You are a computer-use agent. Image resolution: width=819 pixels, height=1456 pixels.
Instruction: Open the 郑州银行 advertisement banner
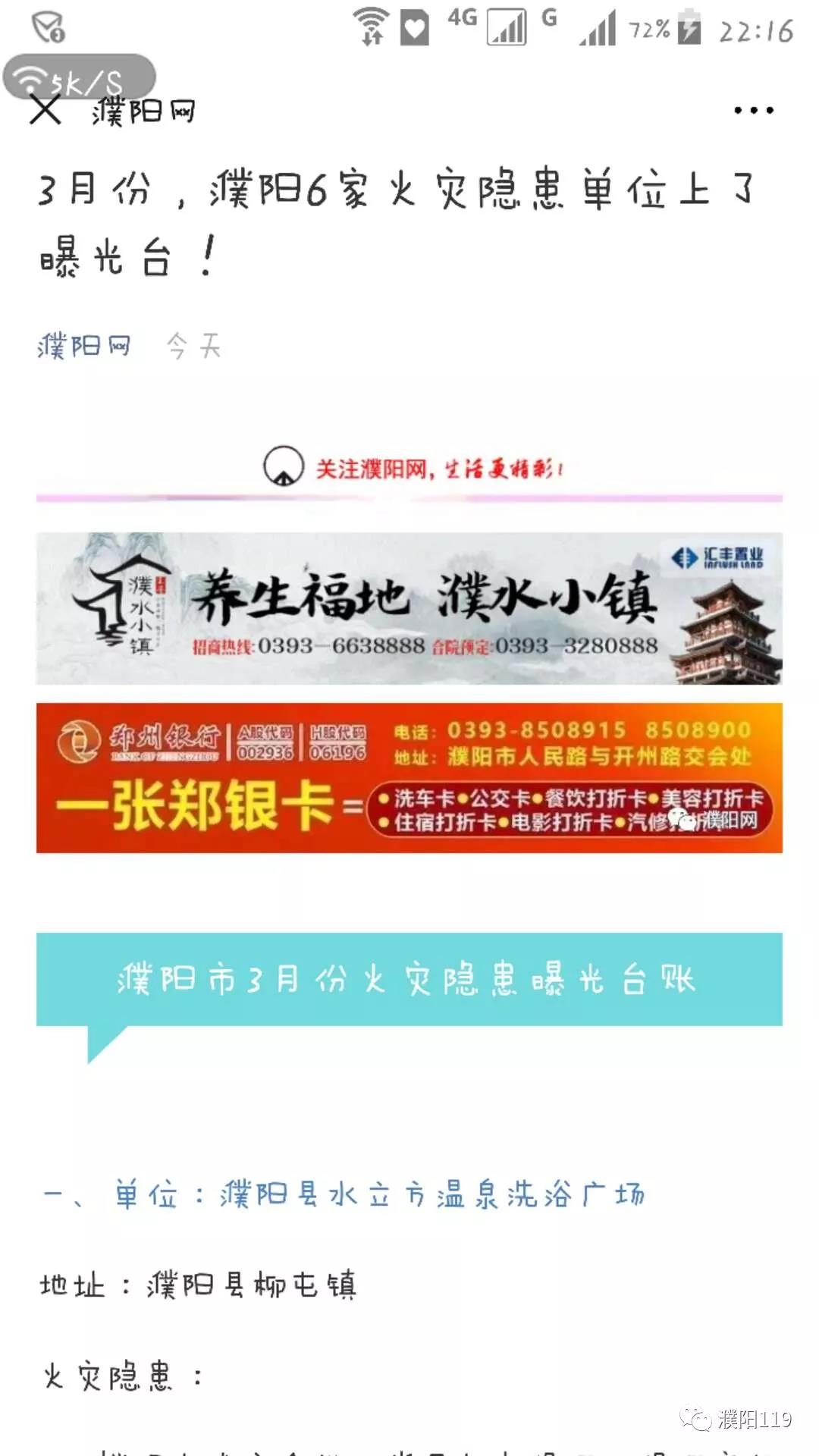409,778
